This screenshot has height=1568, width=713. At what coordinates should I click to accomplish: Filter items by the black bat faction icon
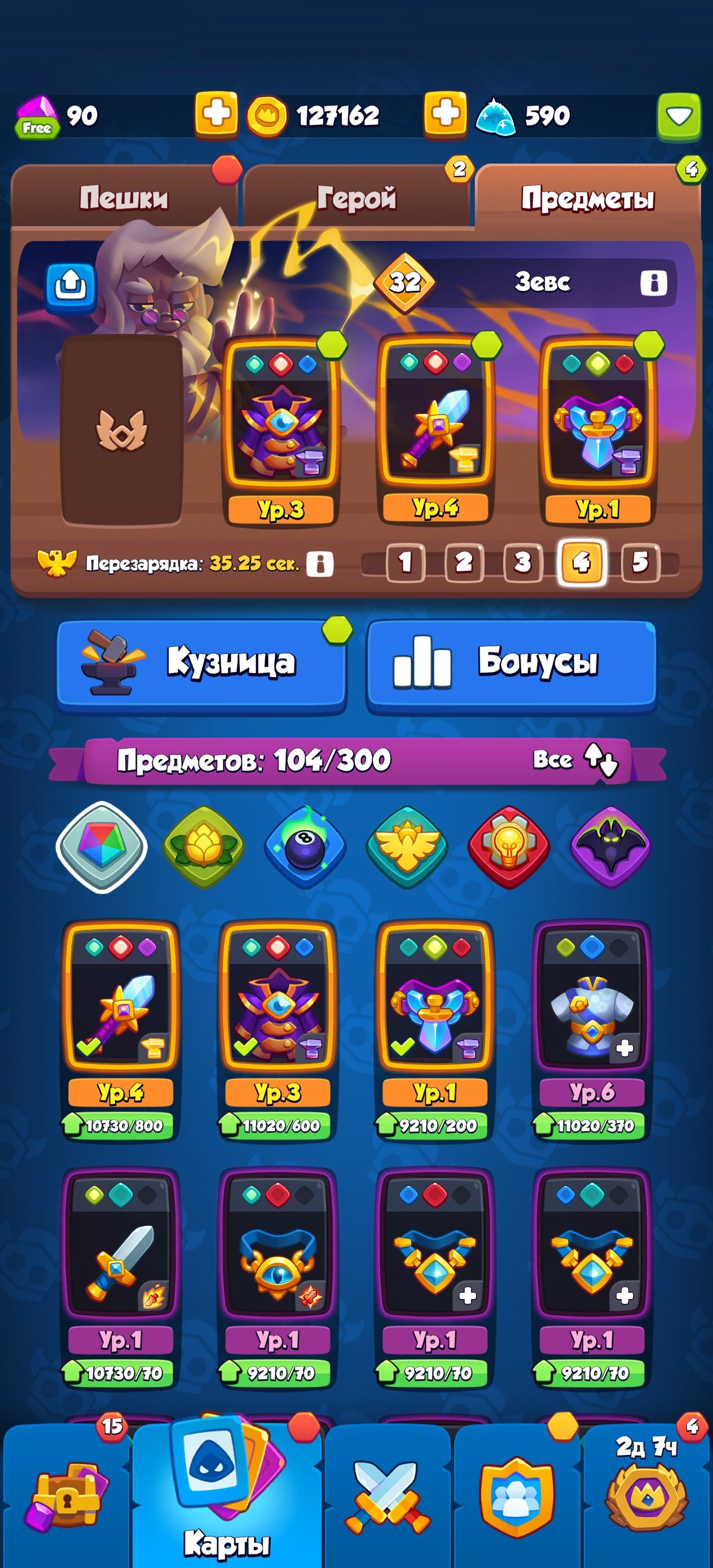611,847
